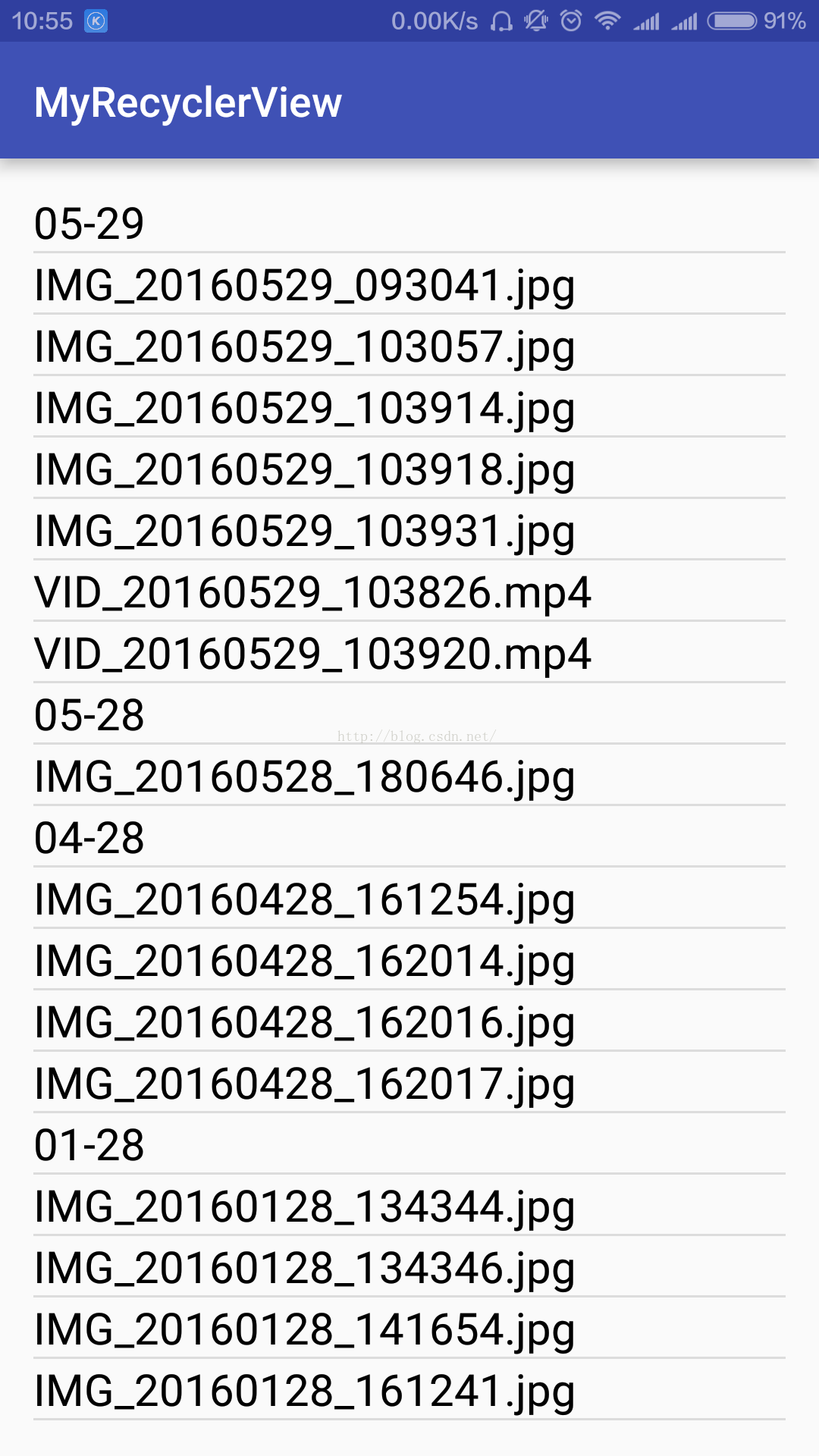Select IMG_20160428_162014.jpg

point(305,961)
